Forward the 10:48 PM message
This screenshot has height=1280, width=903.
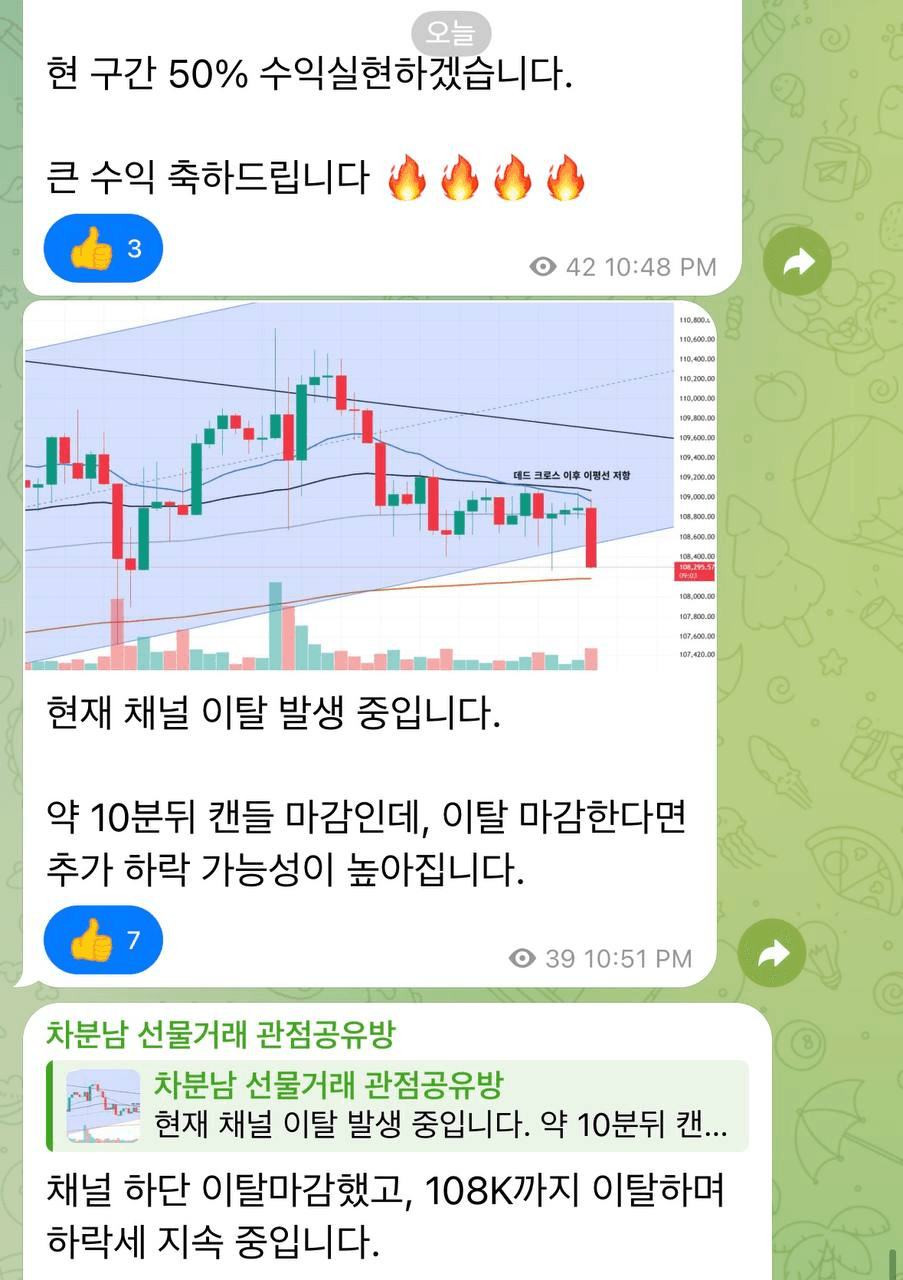[x=797, y=262]
